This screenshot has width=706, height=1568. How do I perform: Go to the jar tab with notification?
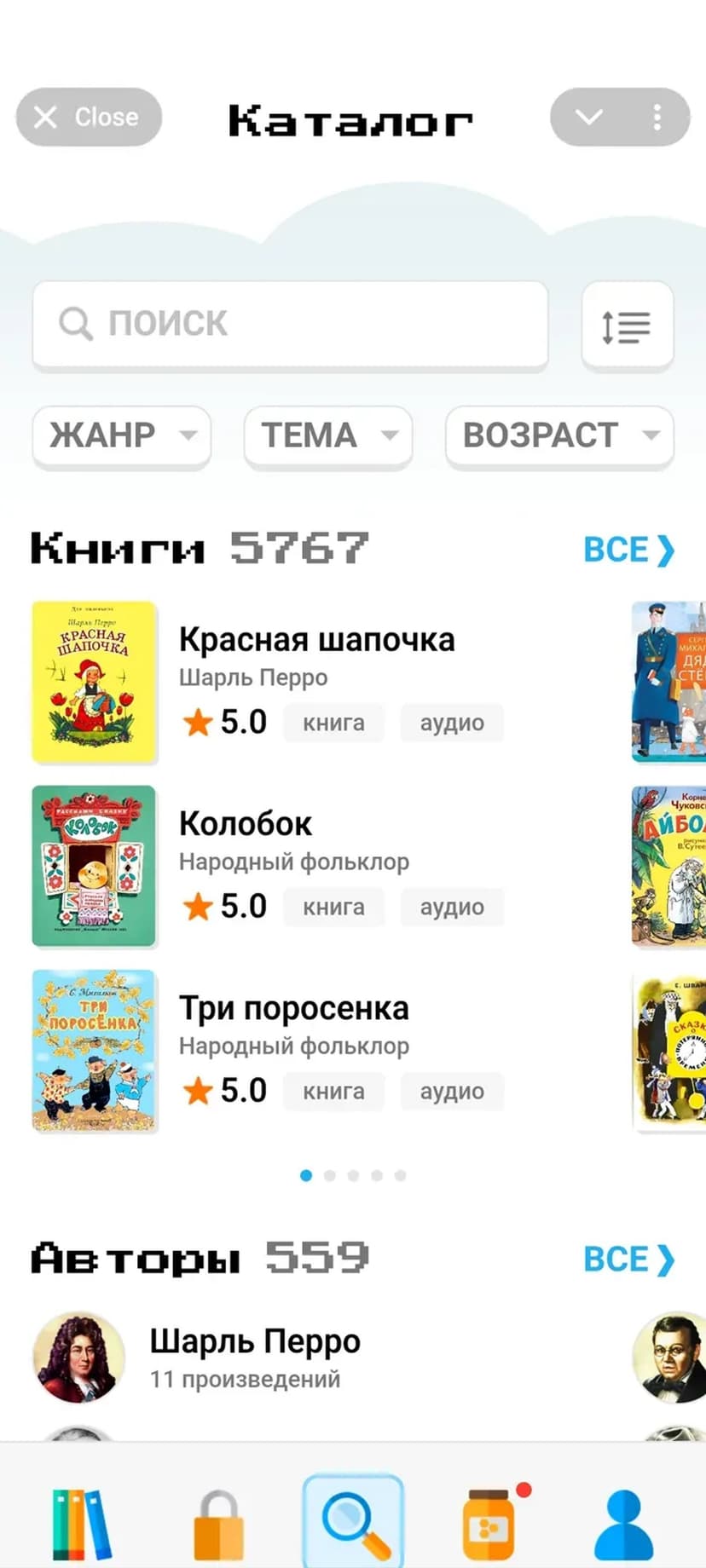[x=489, y=1525]
